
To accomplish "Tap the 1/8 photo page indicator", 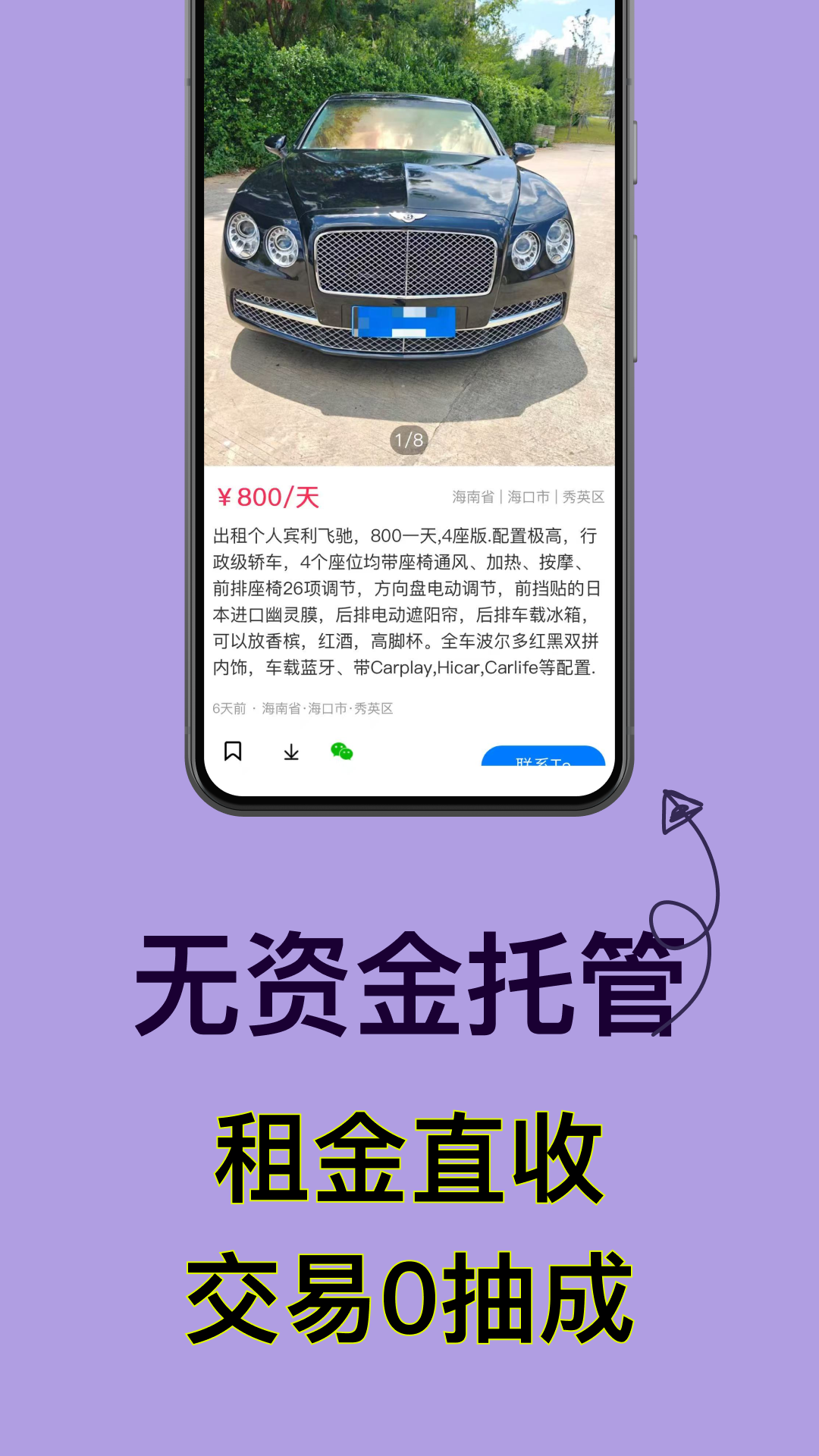I will [x=408, y=438].
